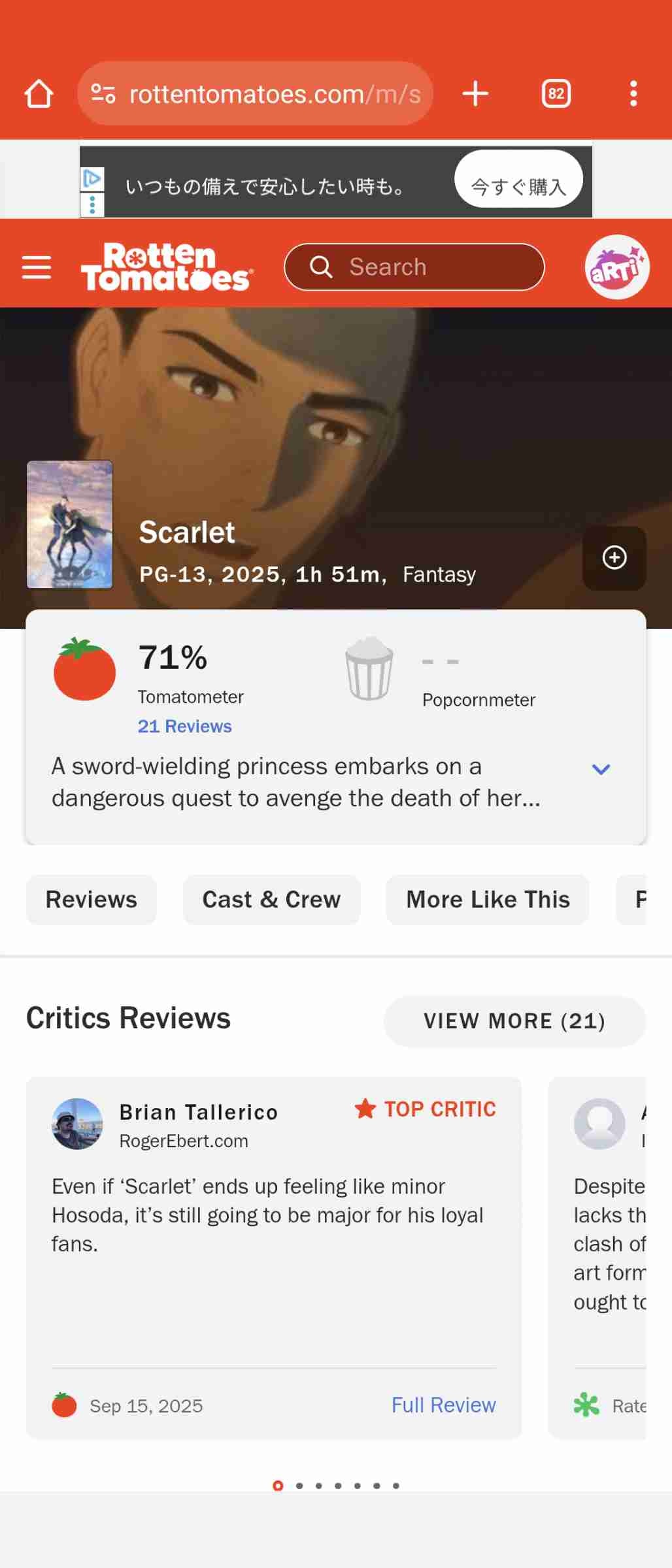Open Brian Tallerico's critic profile
The image size is (672, 1568).
point(198,1112)
